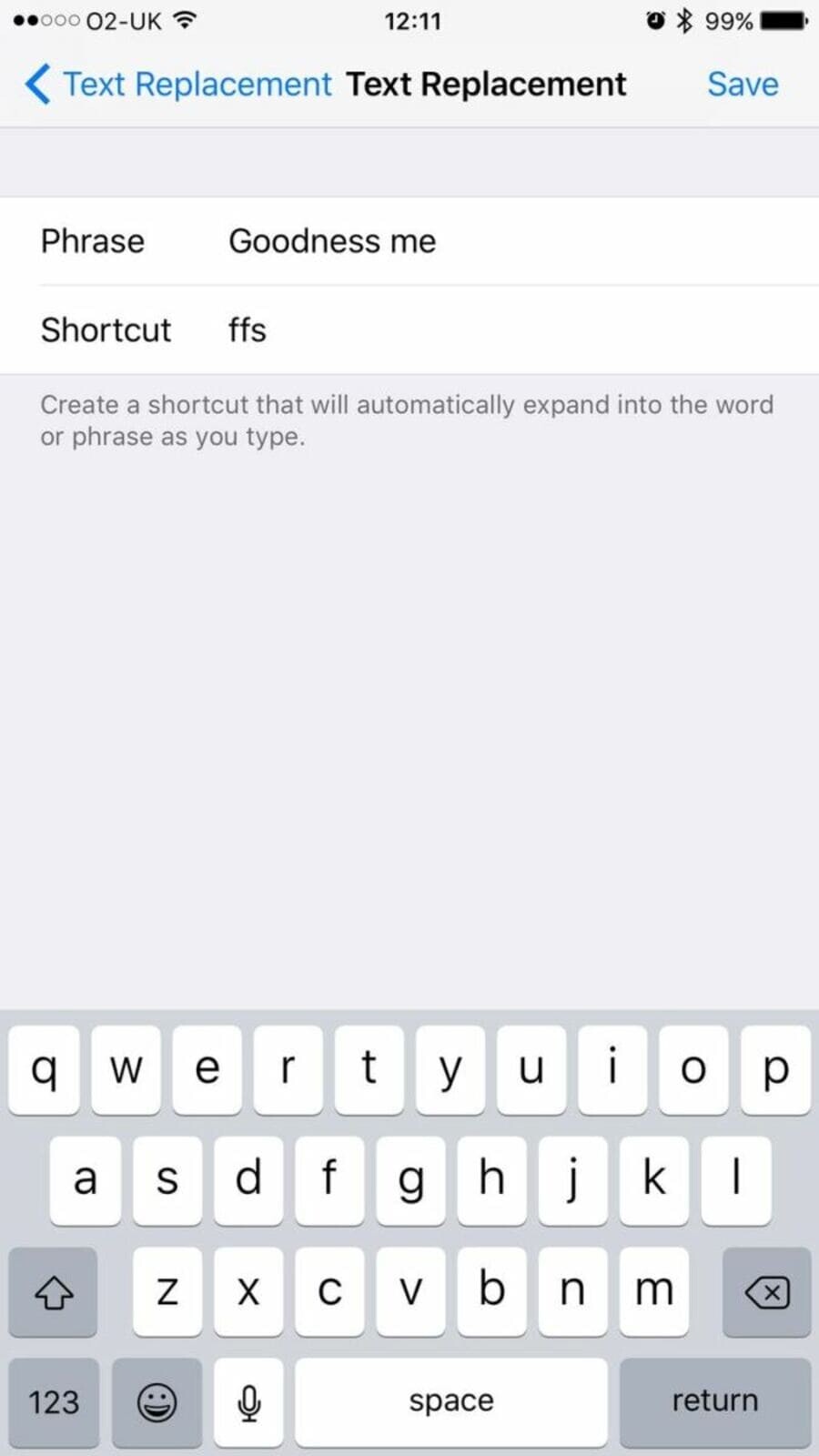Open the emoji keyboard
Image resolution: width=819 pixels, height=1456 pixels.
tap(157, 1401)
